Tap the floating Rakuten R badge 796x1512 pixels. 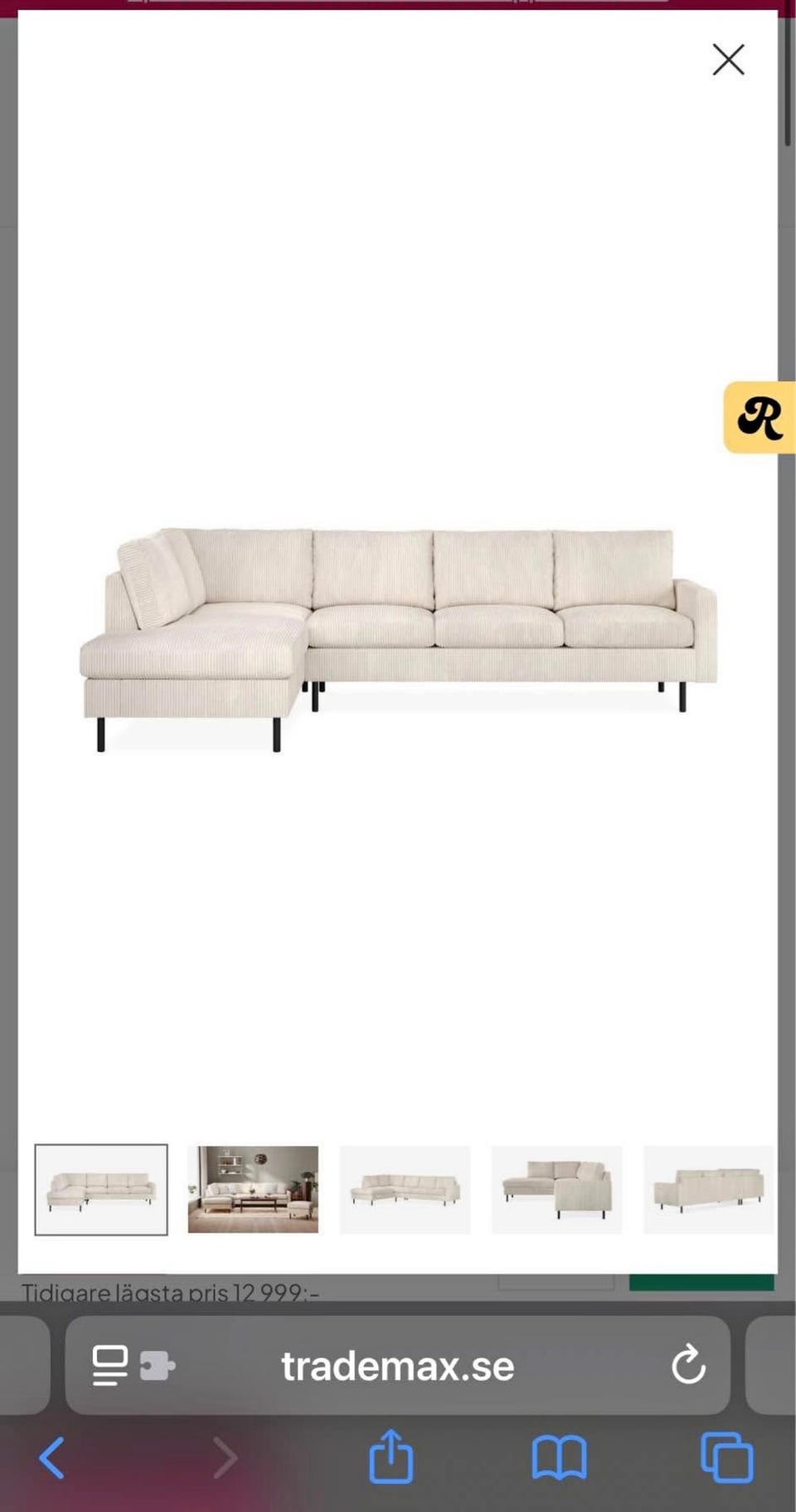(x=760, y=416)
